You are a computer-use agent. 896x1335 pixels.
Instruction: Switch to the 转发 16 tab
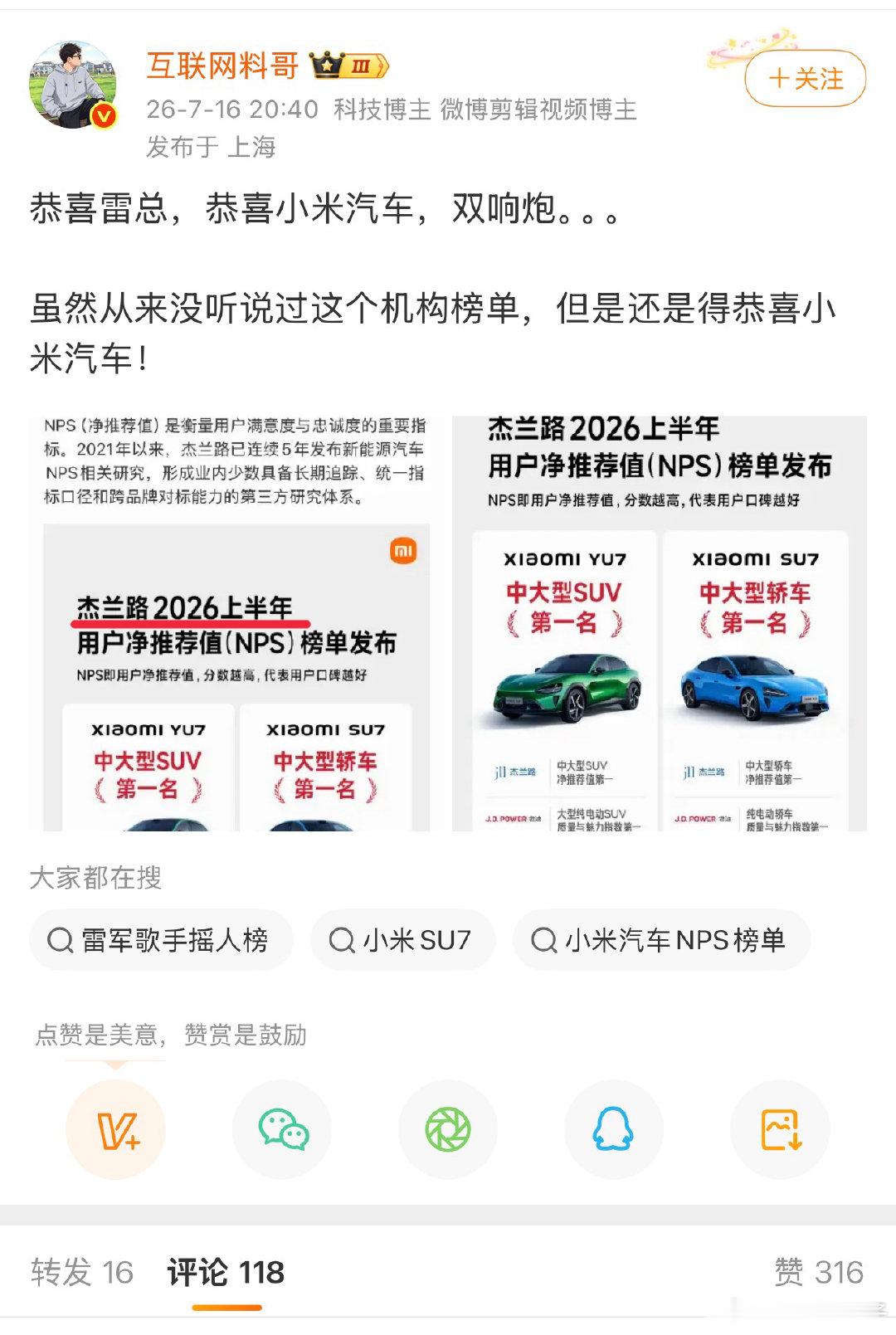(82, 1272)
